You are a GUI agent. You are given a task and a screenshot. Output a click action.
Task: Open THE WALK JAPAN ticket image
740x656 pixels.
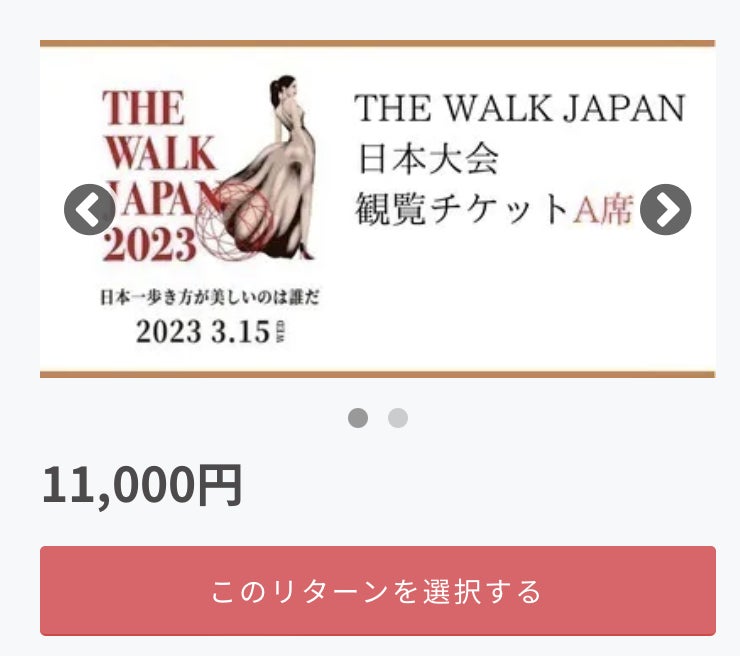click(377, 210)
